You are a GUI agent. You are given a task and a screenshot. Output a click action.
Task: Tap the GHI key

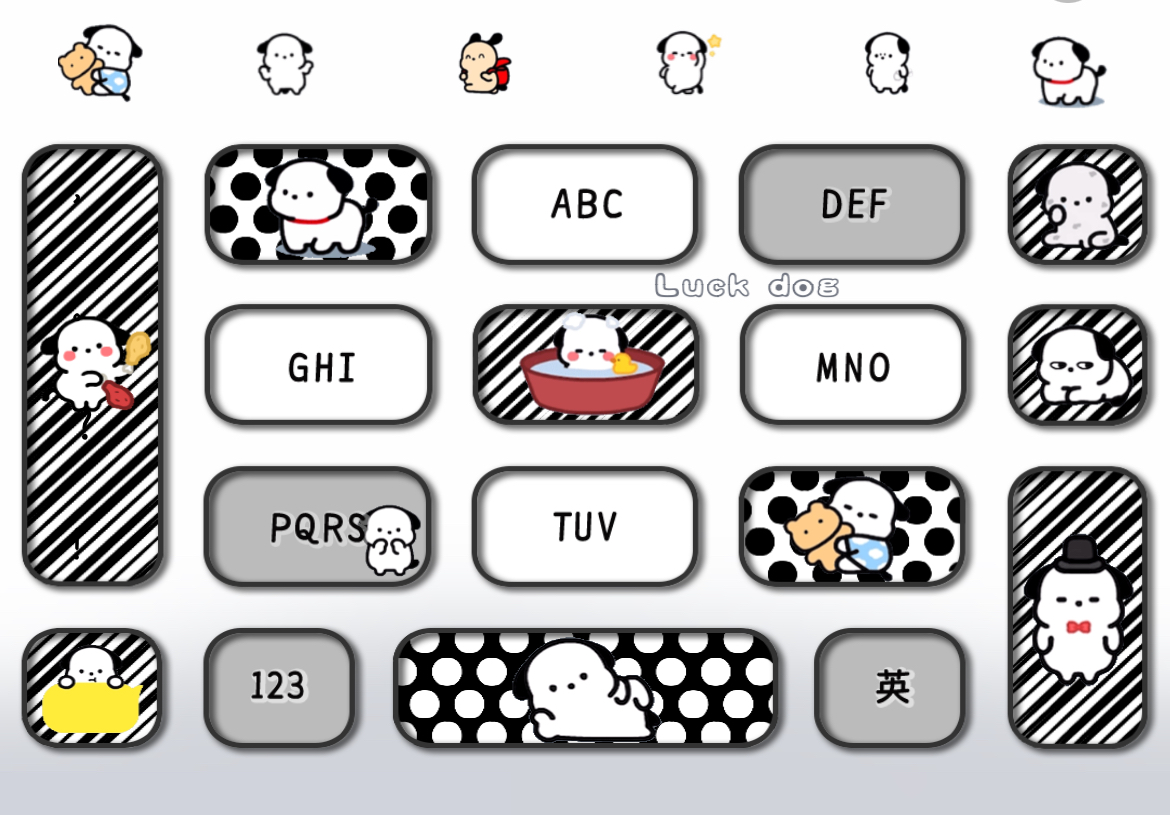319,366
